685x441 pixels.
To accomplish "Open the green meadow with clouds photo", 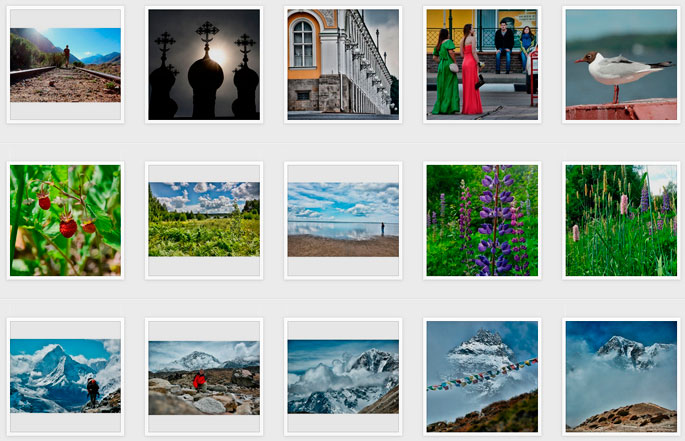I will tap(204, 219).
